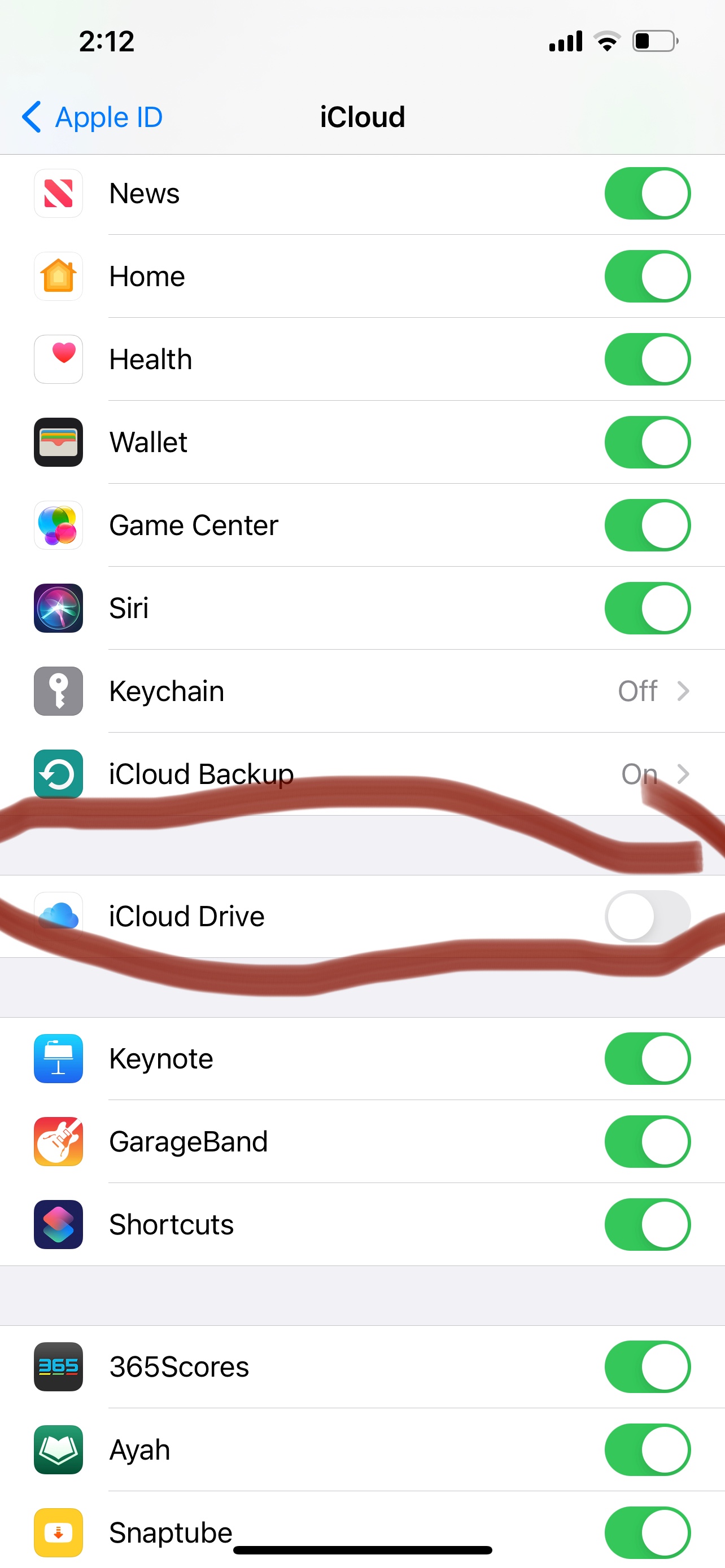The height and width of the screenshot is (1568, 725).
Task: Toggle 365Scores iCloud access off
Action: [x=647, y=1366]
